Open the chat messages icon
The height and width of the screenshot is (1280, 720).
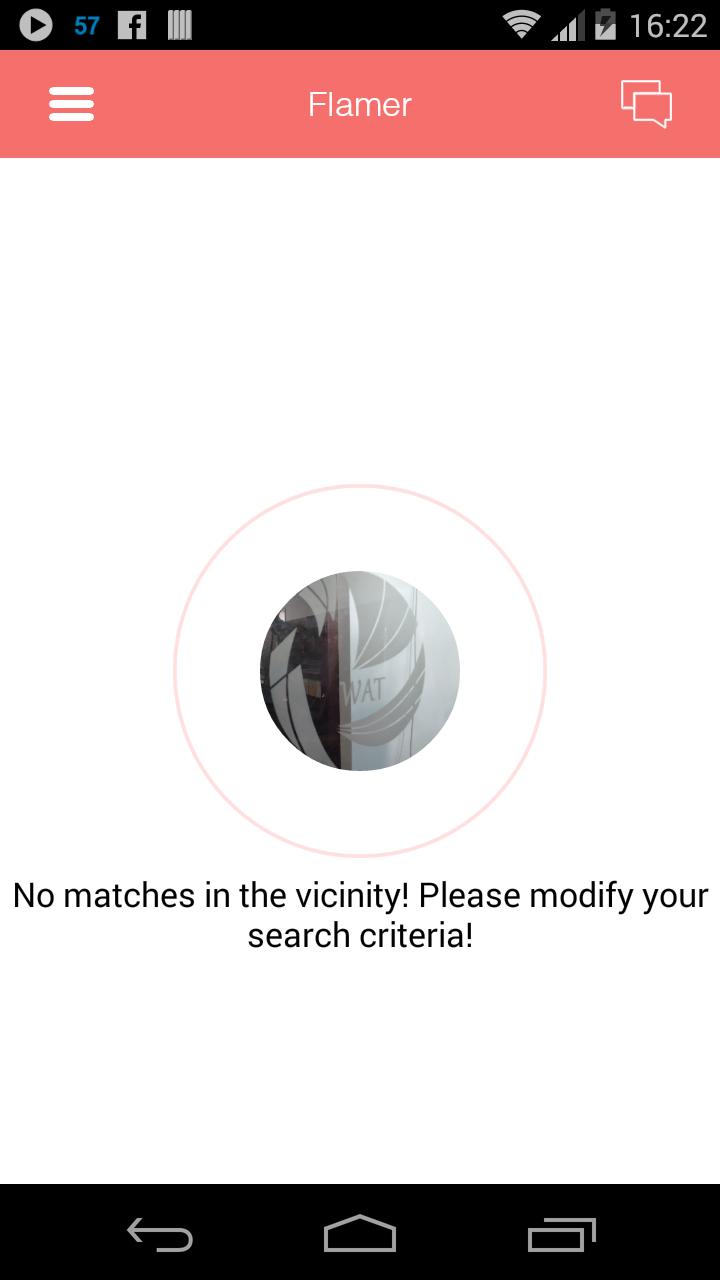tap(646, 104)
